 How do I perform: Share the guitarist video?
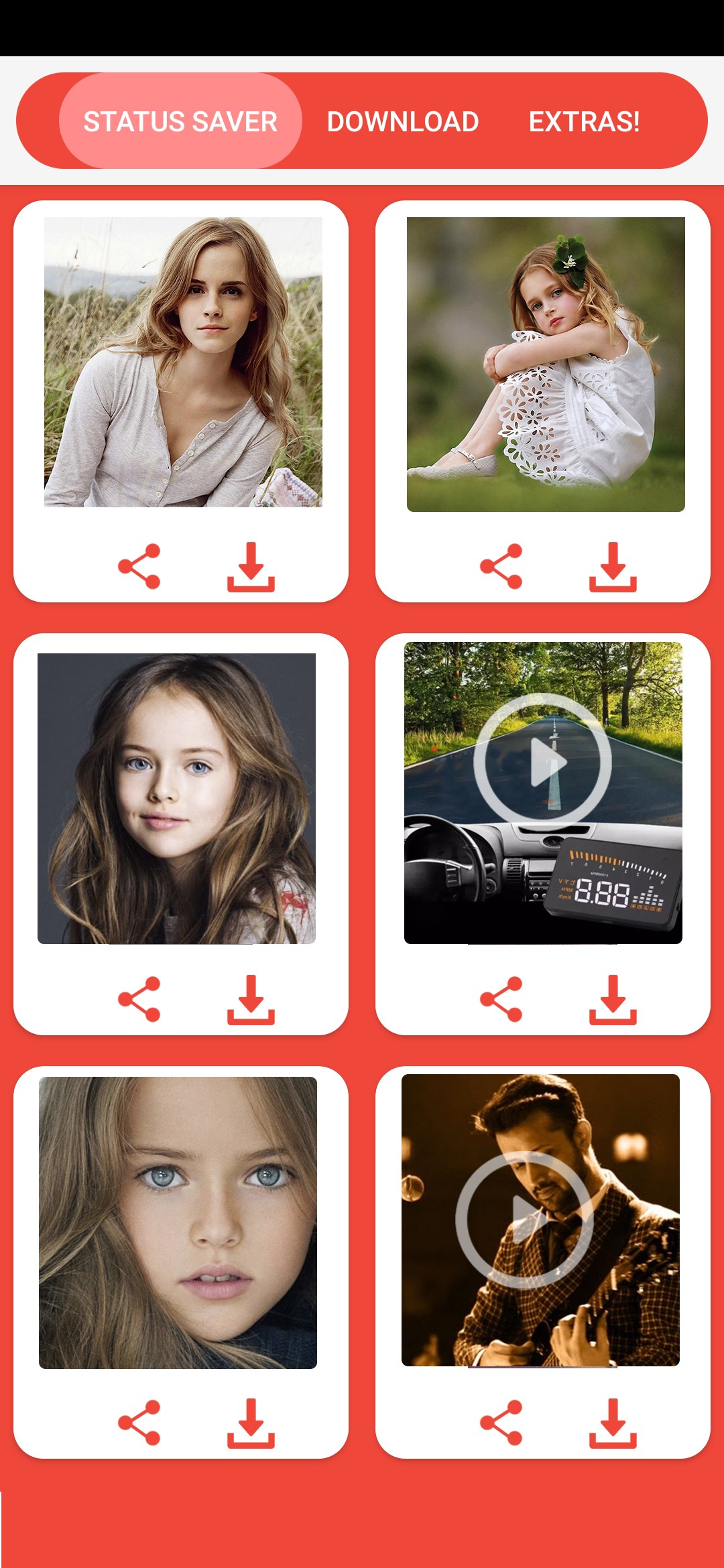click(501, 1423)
